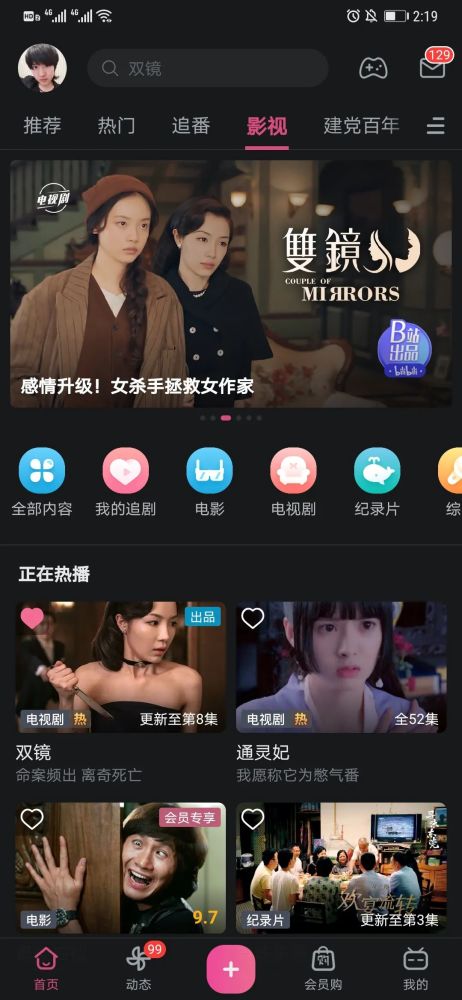Open the channel list menu icon

point(436,126)
